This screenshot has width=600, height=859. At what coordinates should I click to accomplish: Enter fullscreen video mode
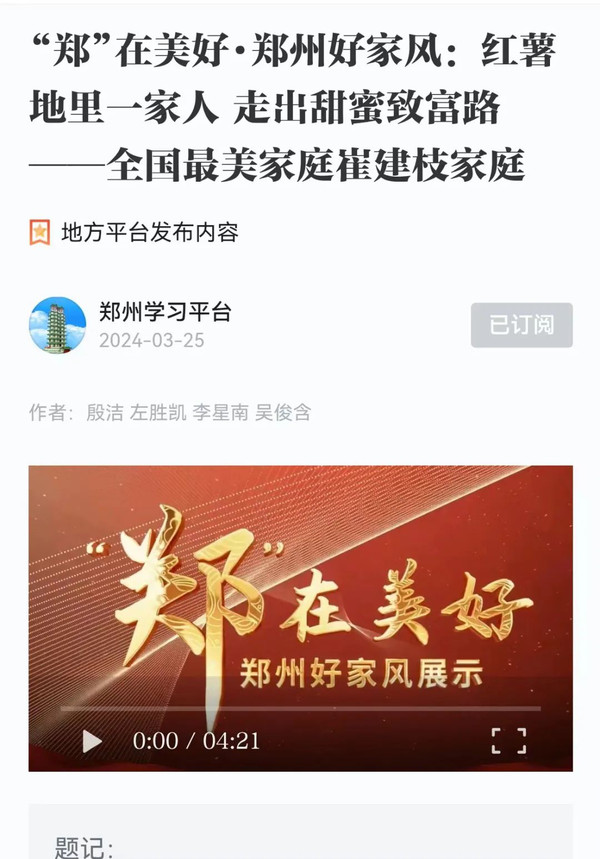[x=508, y=740]
